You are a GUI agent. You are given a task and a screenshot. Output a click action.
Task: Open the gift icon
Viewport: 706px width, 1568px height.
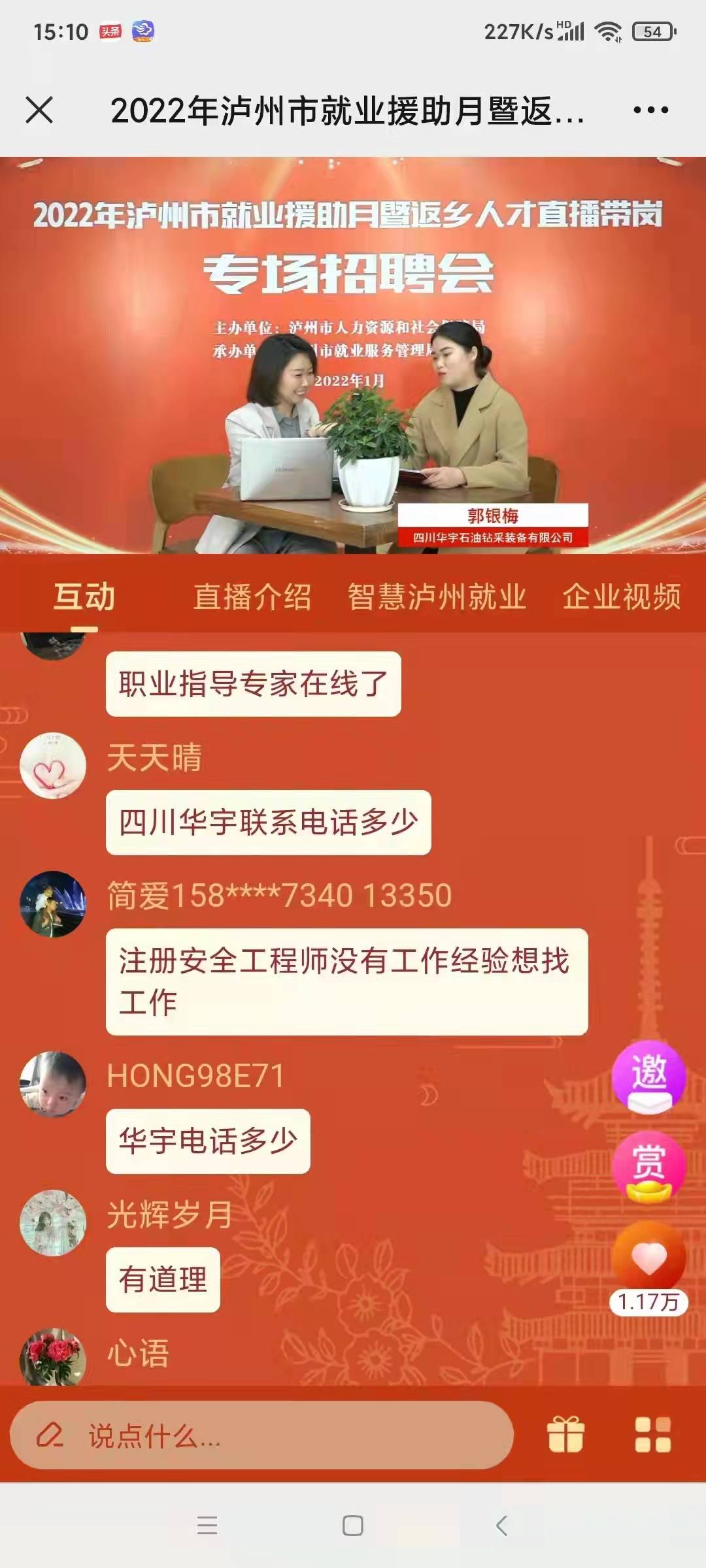click(x=565, y=1435)
